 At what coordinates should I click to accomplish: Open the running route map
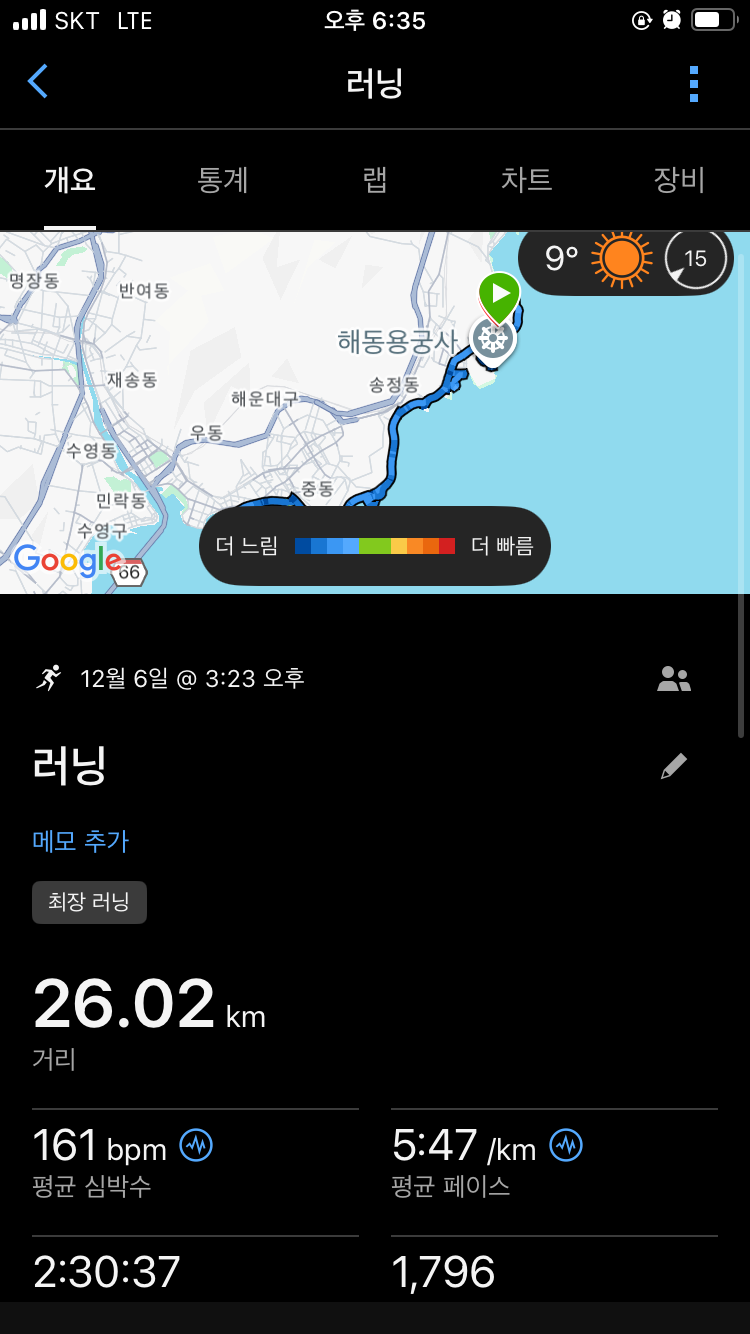pyautogui.click(x=300, y=420)
